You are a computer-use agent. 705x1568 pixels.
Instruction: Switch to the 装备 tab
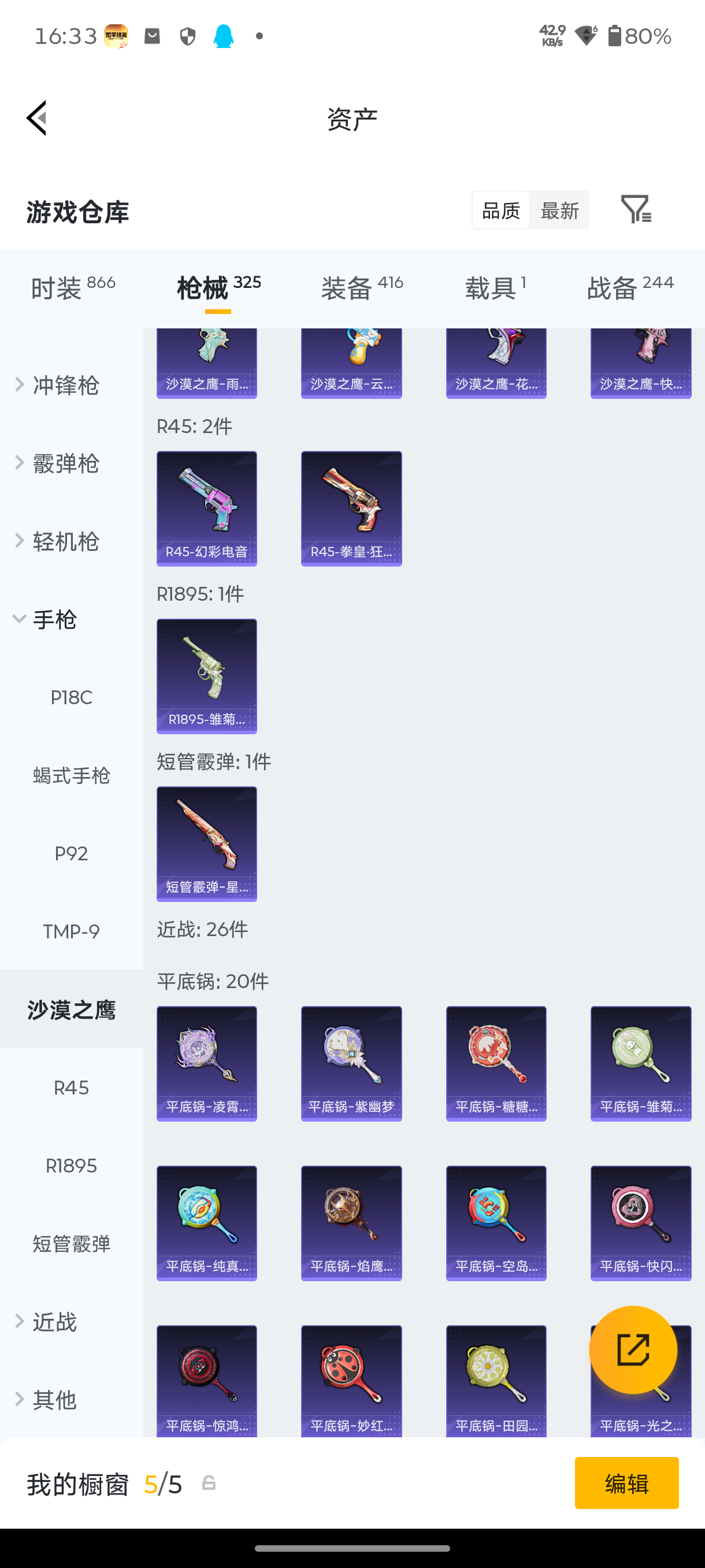(347, 287)
